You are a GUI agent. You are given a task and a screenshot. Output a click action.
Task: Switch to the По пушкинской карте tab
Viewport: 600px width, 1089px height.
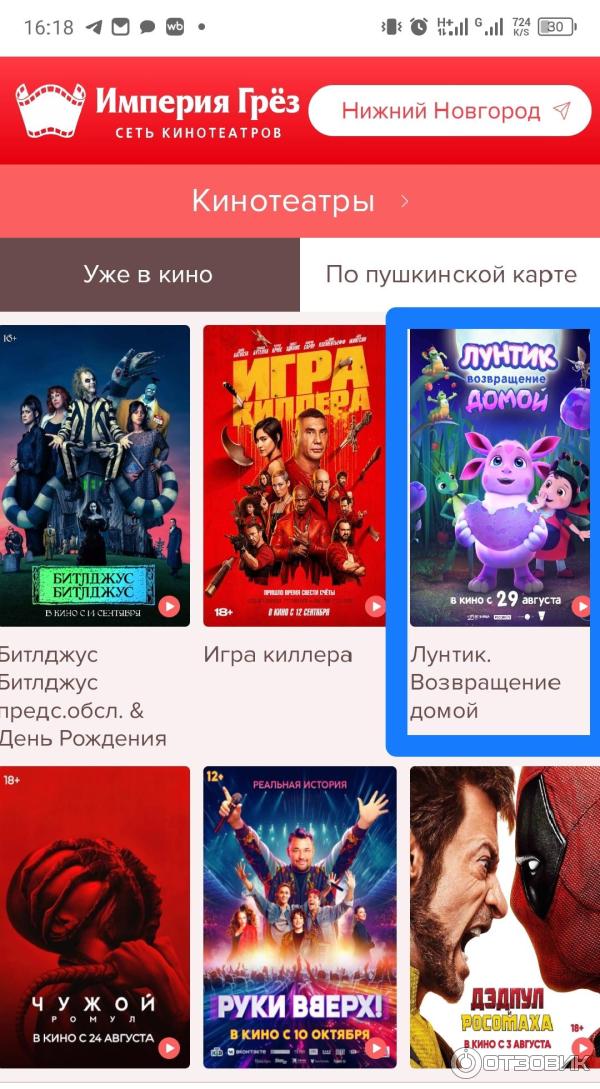click(x=451, y=275)
